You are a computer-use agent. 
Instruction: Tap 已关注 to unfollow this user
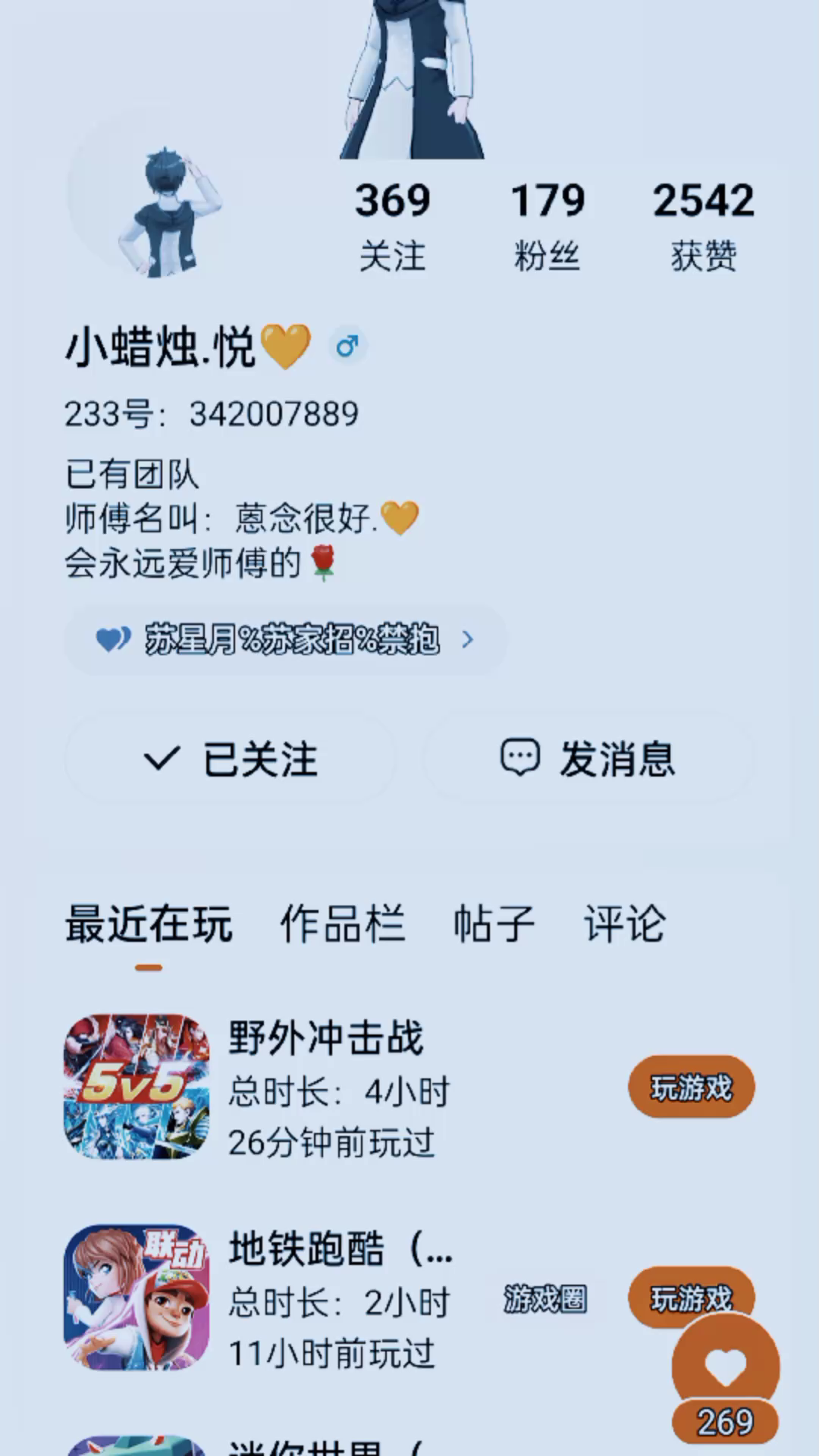[230, 758]
